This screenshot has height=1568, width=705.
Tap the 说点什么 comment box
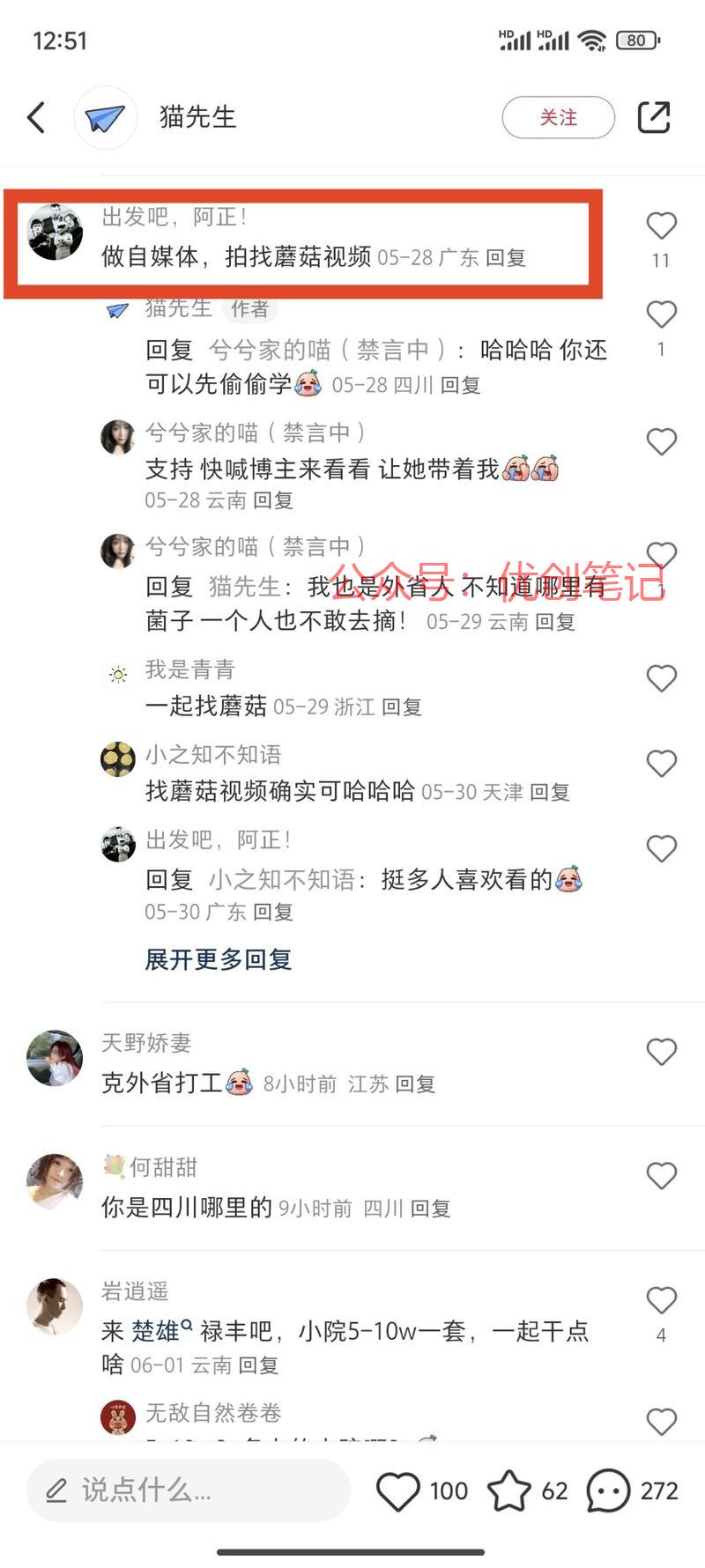pos(189,1490)
